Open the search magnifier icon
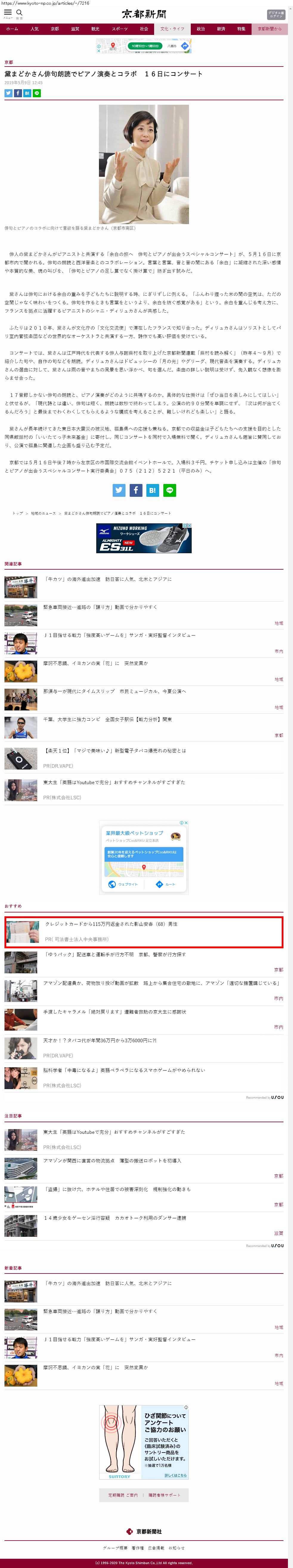Screen dimensions: 293x1568 pyautogui.click(x=19, y=13)
